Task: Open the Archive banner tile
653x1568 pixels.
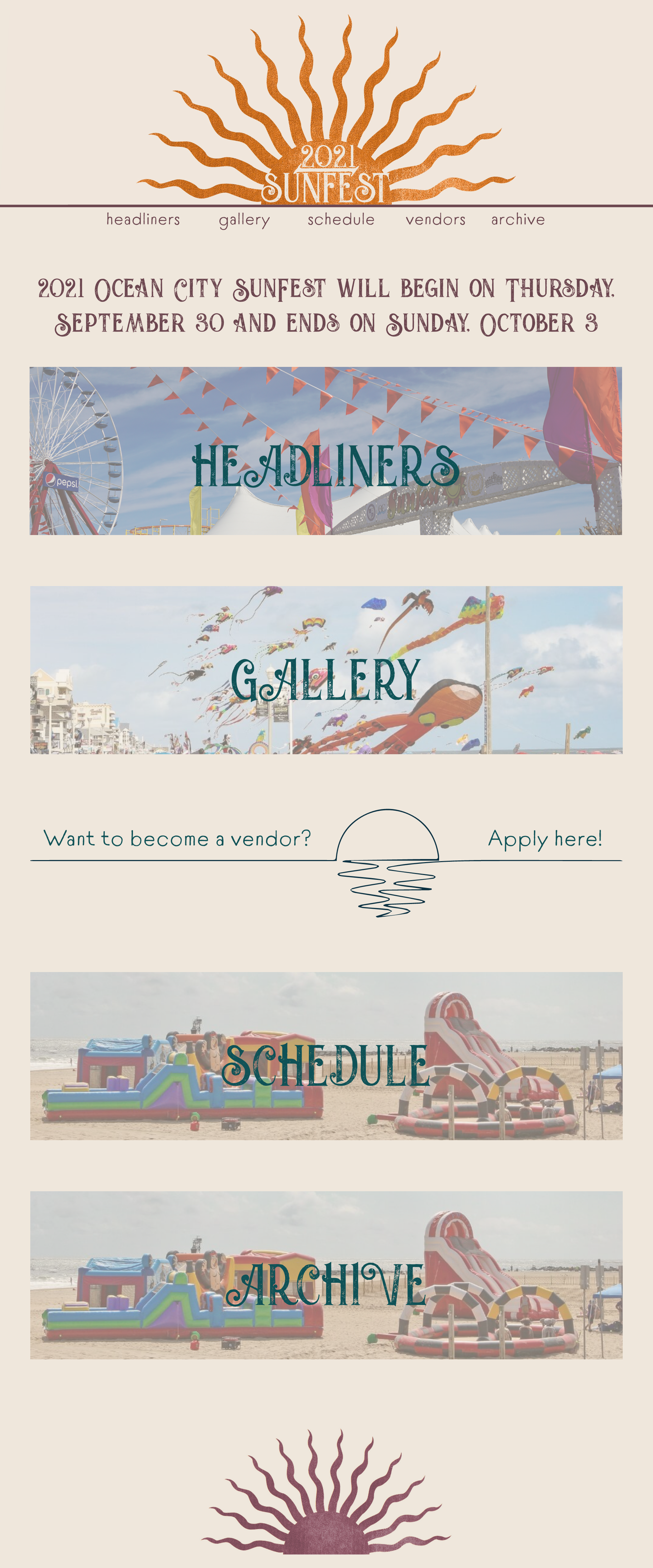Action: point(326,1275)
